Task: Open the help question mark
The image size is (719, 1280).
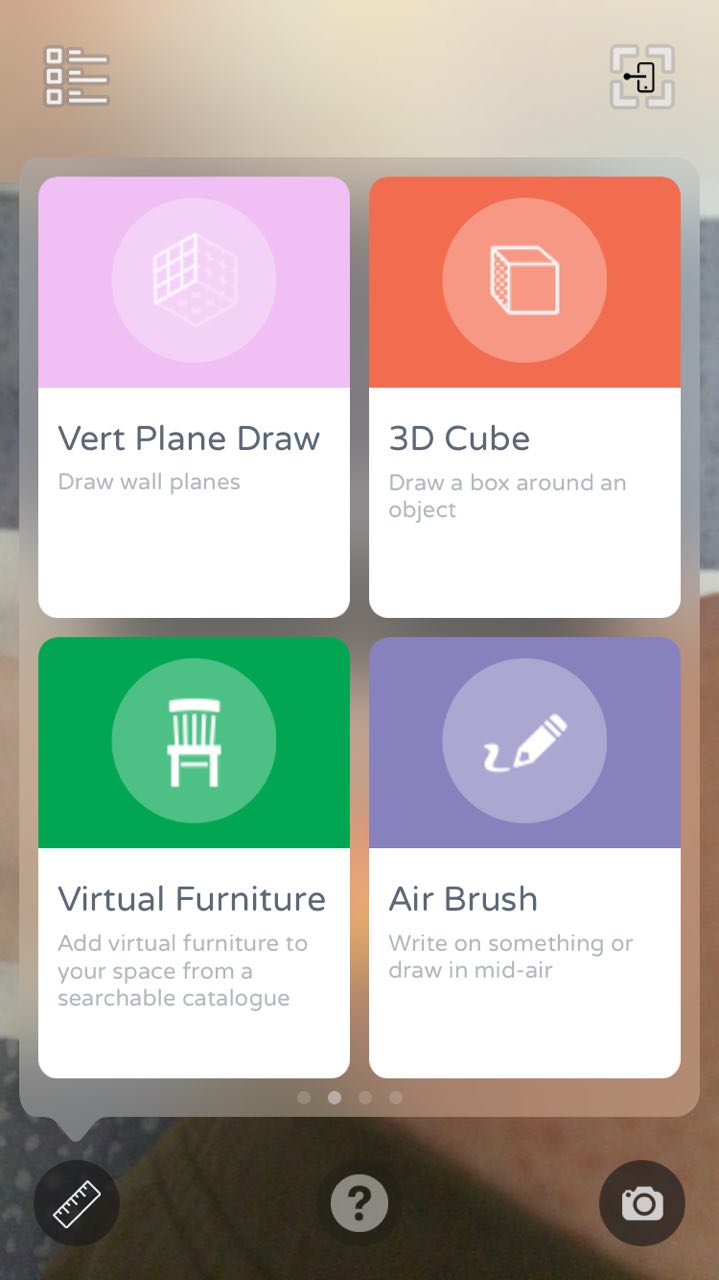Action: click(359, 1203)
